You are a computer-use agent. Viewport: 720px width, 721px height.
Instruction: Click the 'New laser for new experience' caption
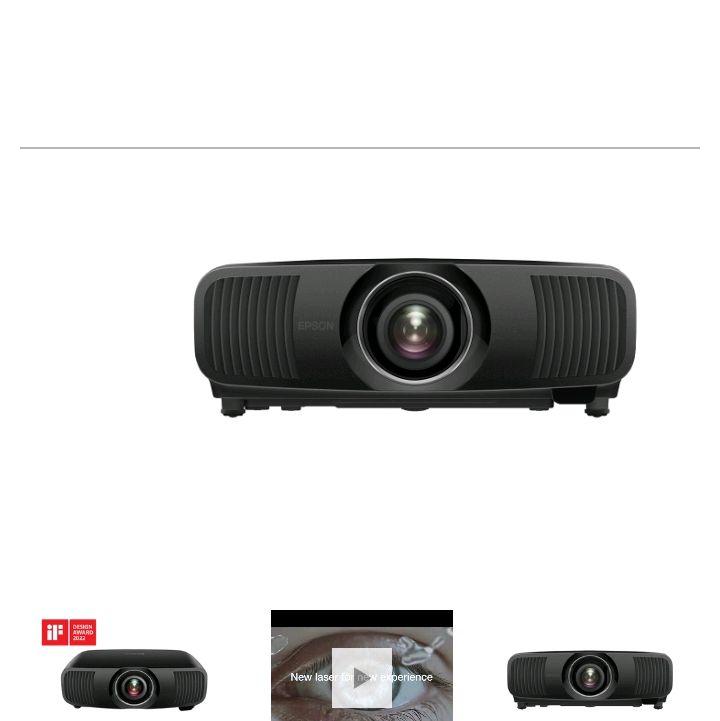[x=361, y=677]
